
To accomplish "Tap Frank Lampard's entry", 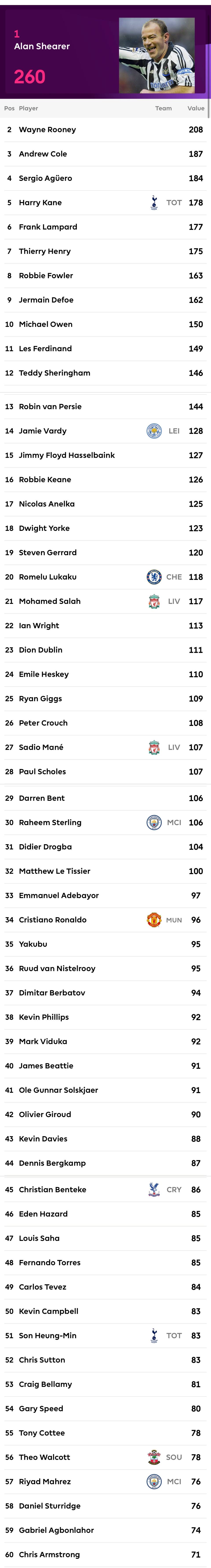I will coord(48,227).
